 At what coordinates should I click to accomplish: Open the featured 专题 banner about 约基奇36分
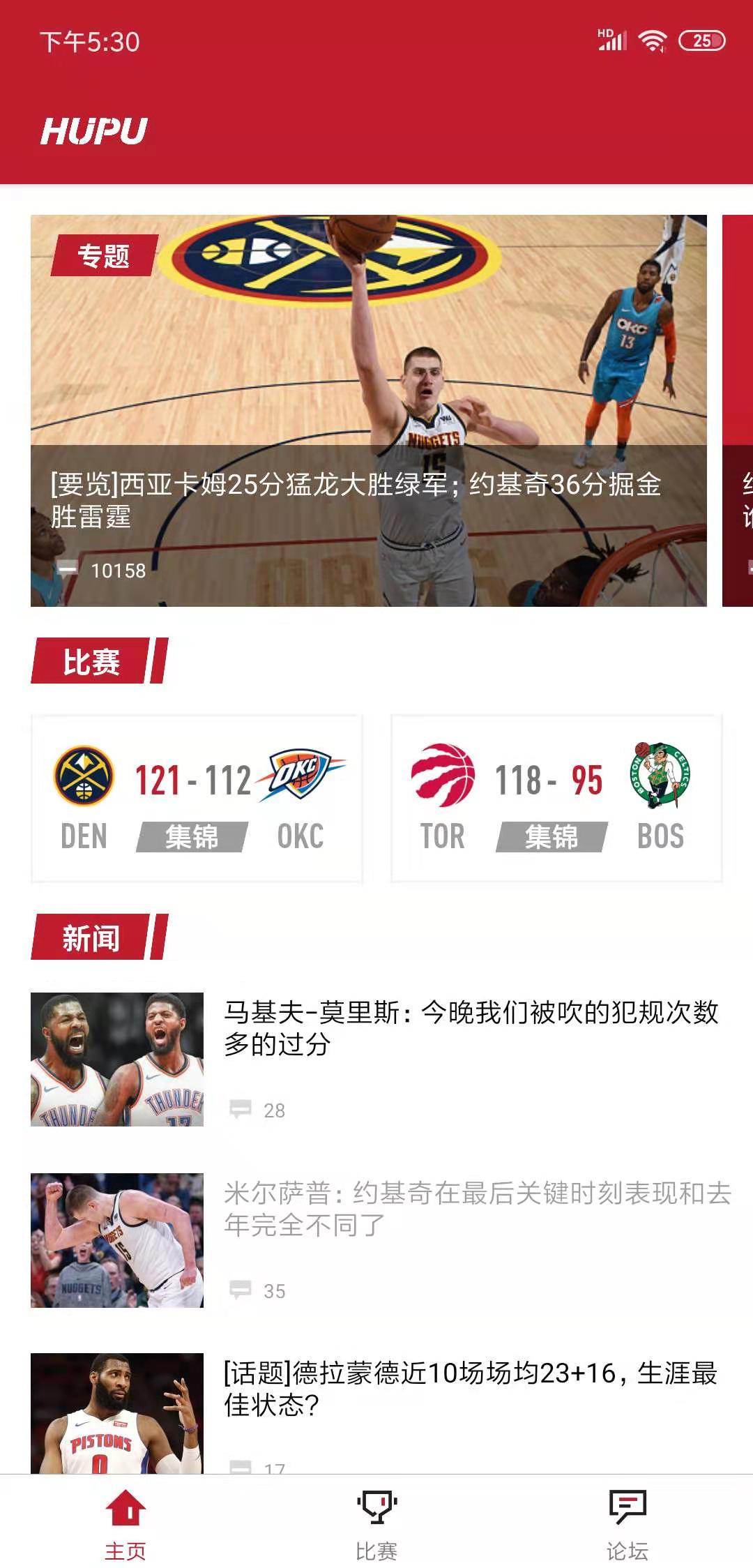(x=368, y=410)
